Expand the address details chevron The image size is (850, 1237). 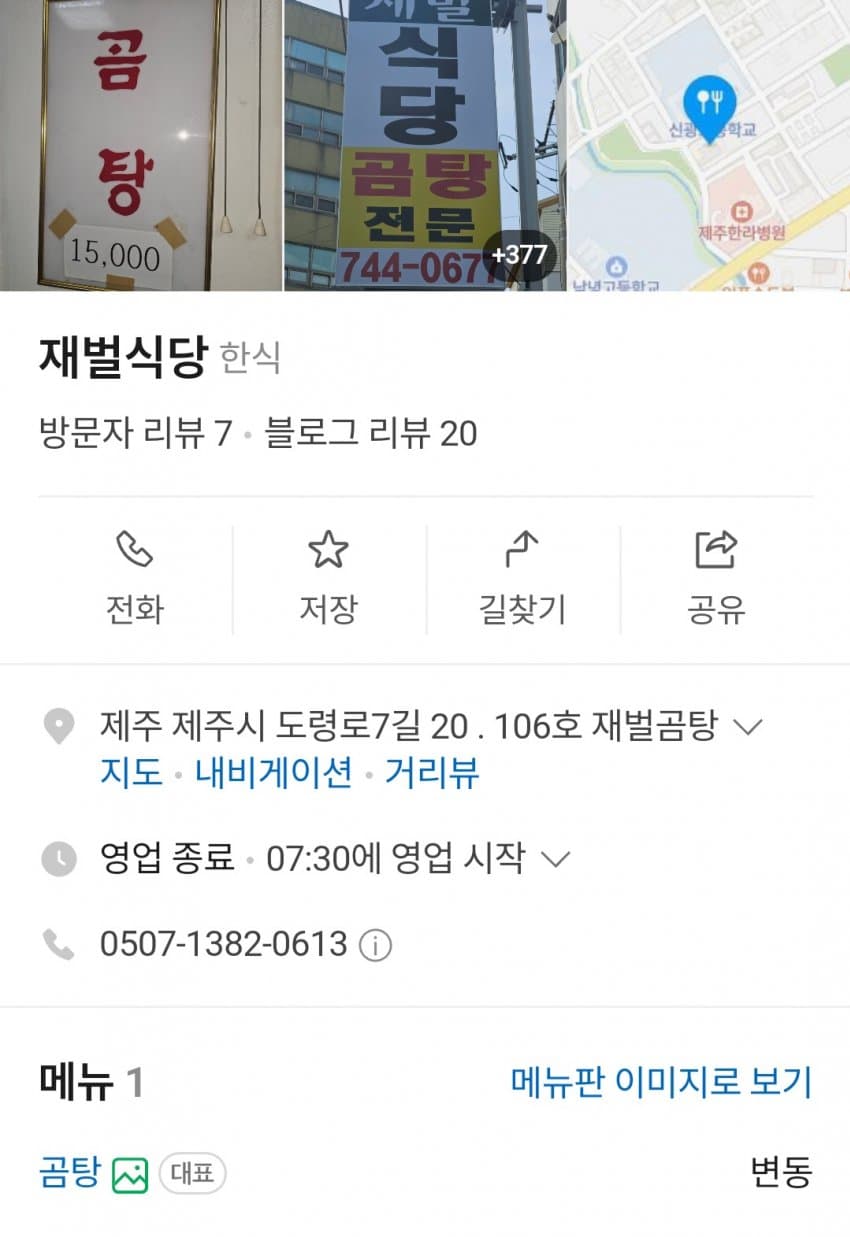tap(748, 727)
